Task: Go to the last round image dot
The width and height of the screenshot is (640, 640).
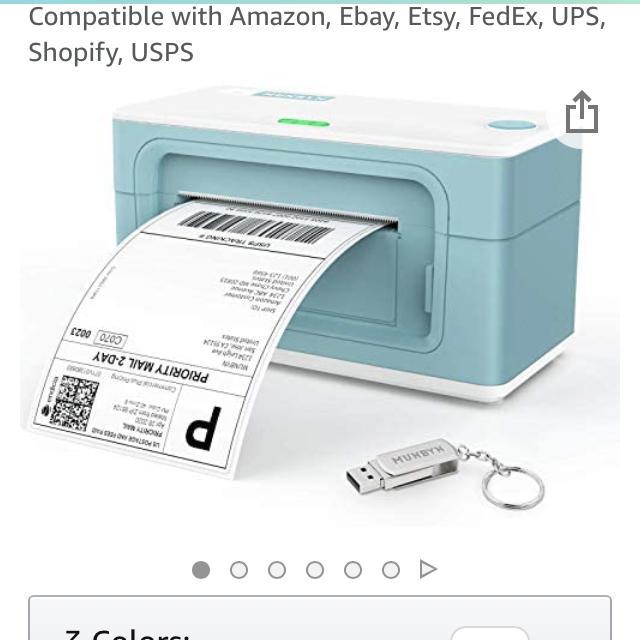Action: pyautogui.click(x=391, y=570)
